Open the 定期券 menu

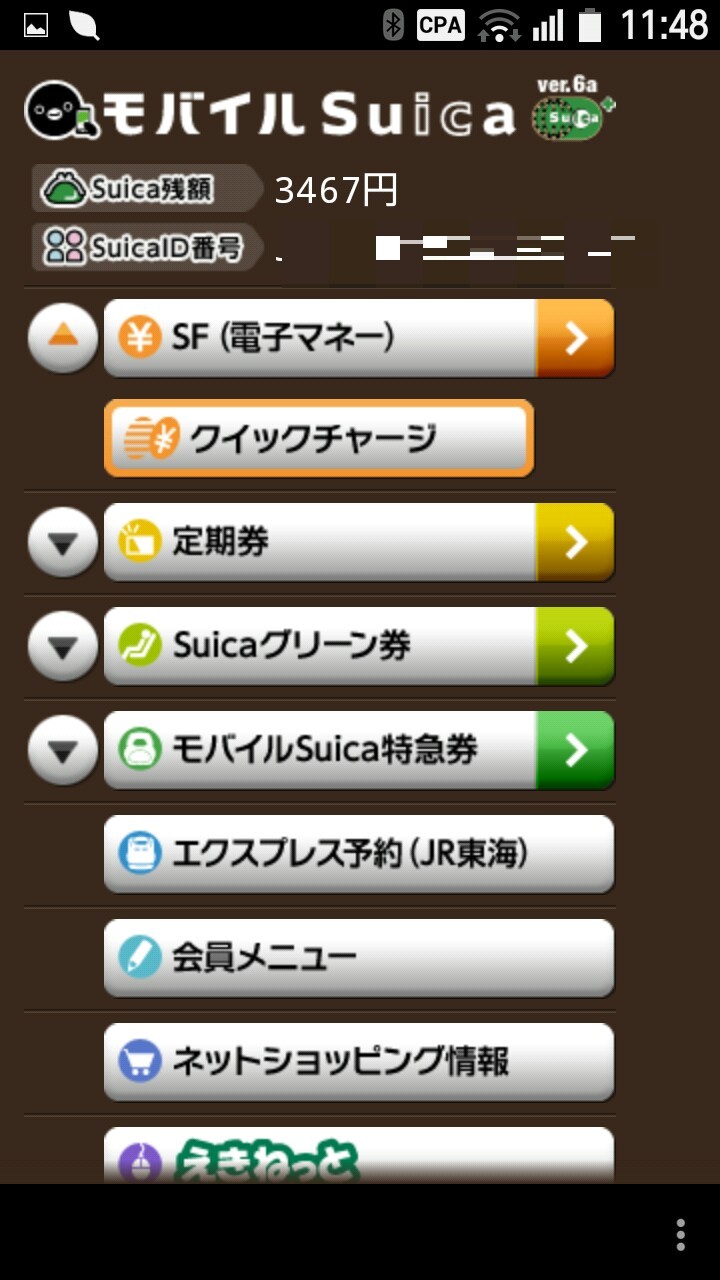(358, 543)
